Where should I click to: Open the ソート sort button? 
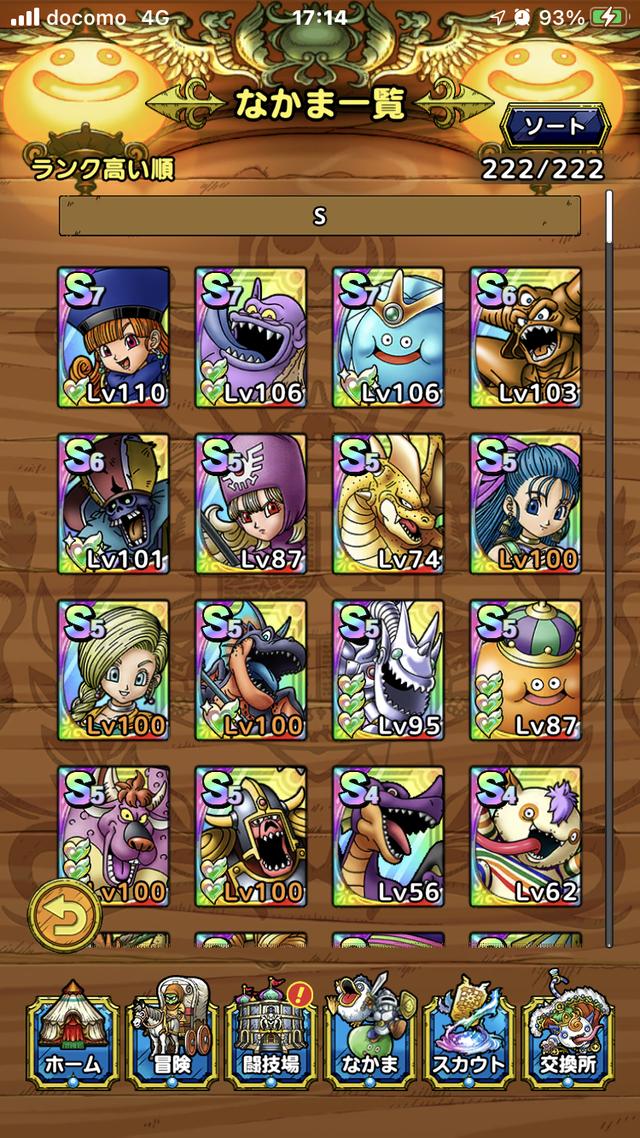[556, 127]
